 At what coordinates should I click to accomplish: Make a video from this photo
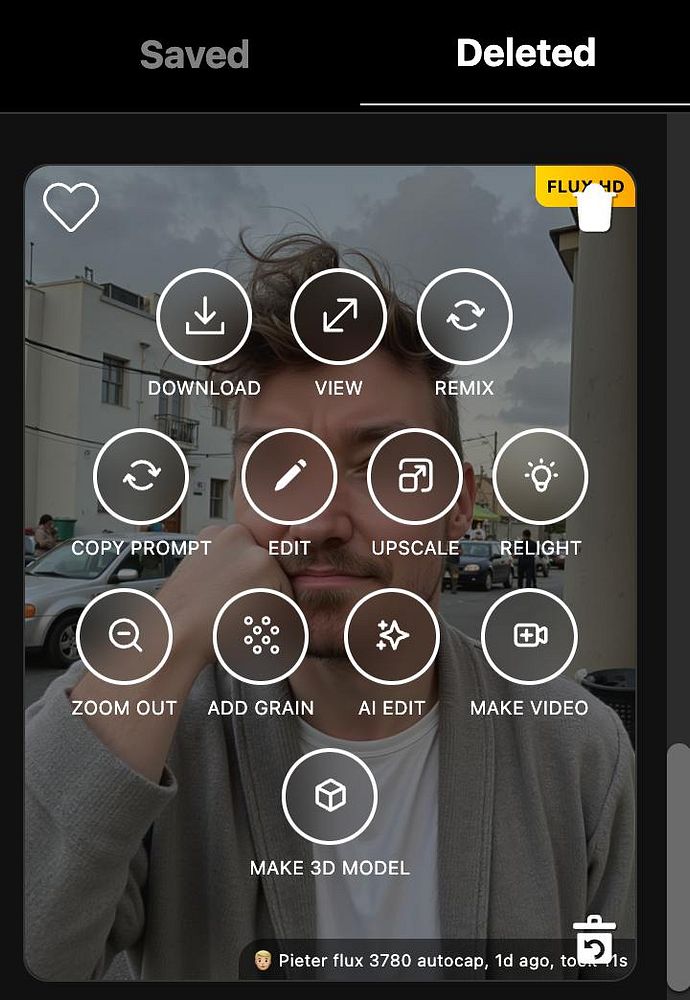click(x=529, y=637)
